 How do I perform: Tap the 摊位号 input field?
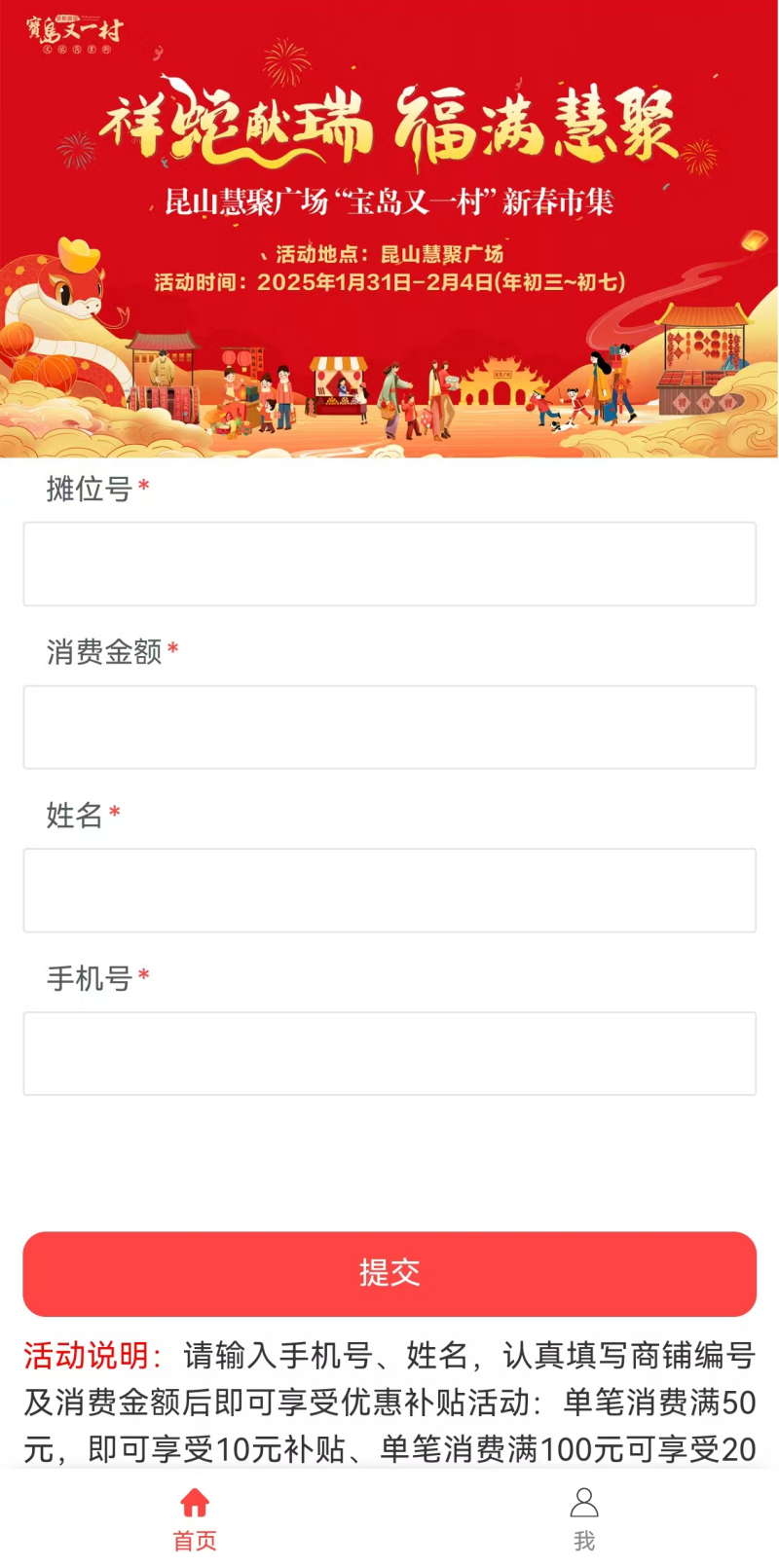389,564
